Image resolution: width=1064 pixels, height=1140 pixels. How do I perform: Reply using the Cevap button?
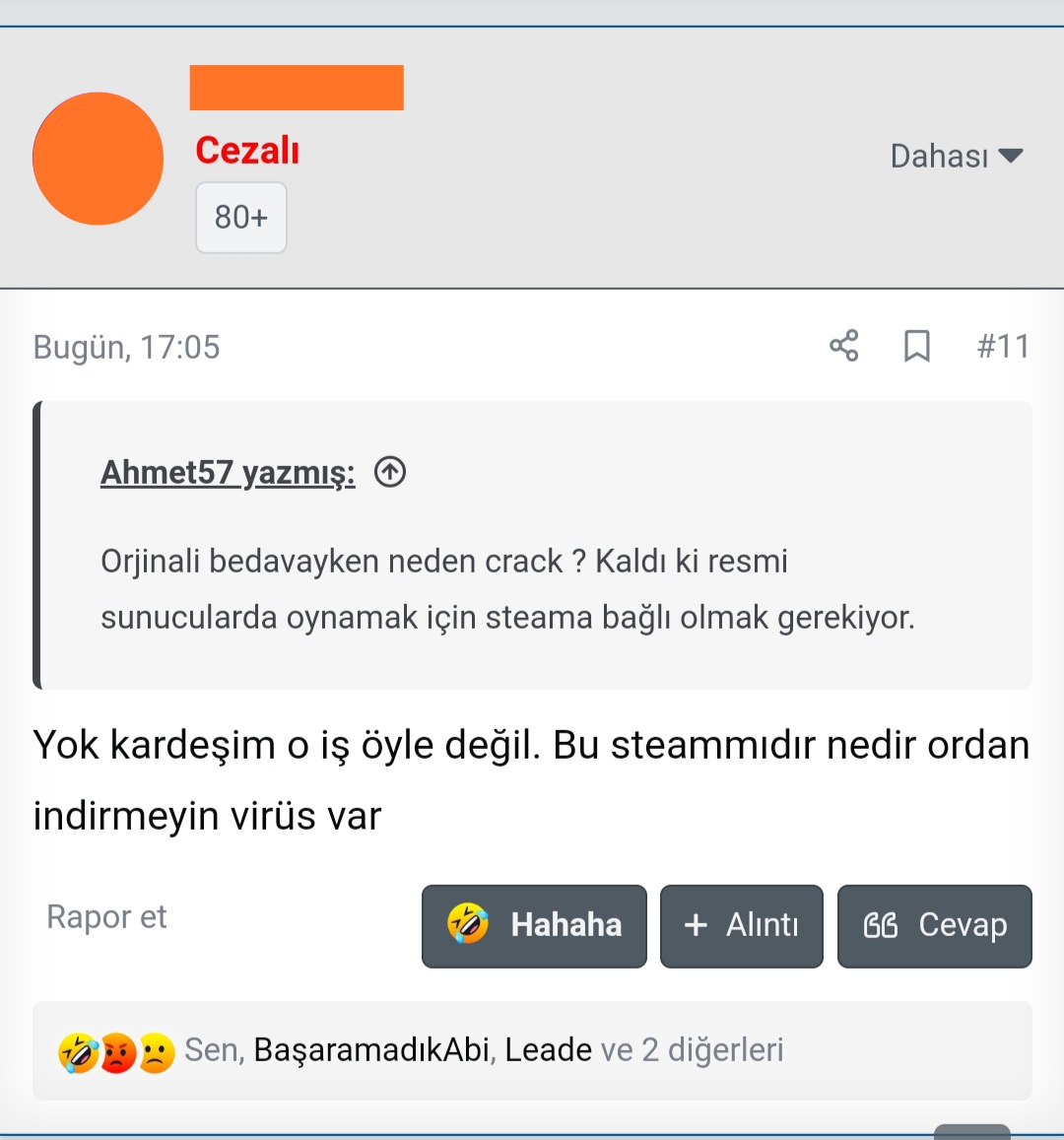pos(934,925)
